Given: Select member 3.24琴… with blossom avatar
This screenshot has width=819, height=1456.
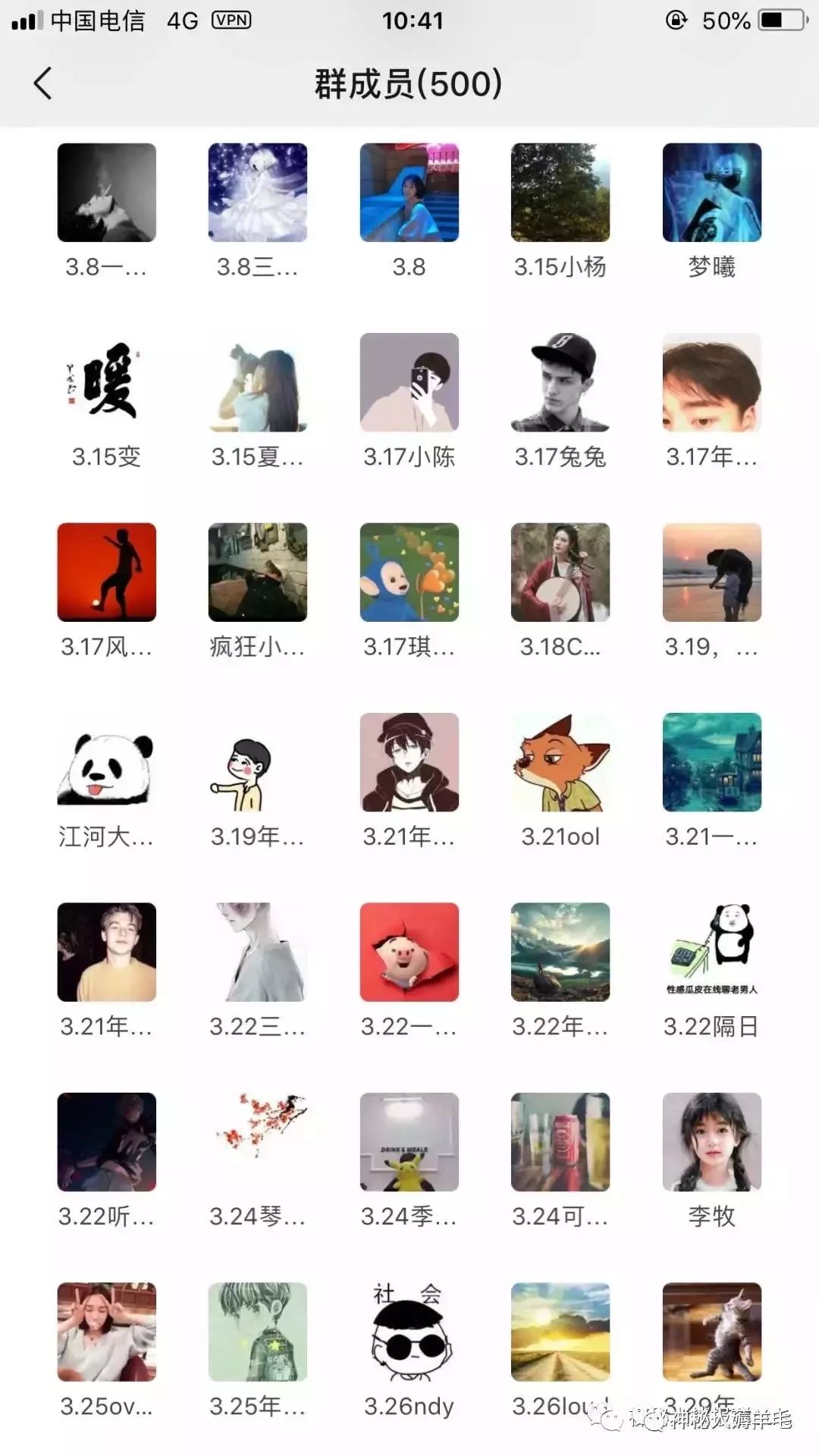Looking at the screenshot, I should 258,1142.
